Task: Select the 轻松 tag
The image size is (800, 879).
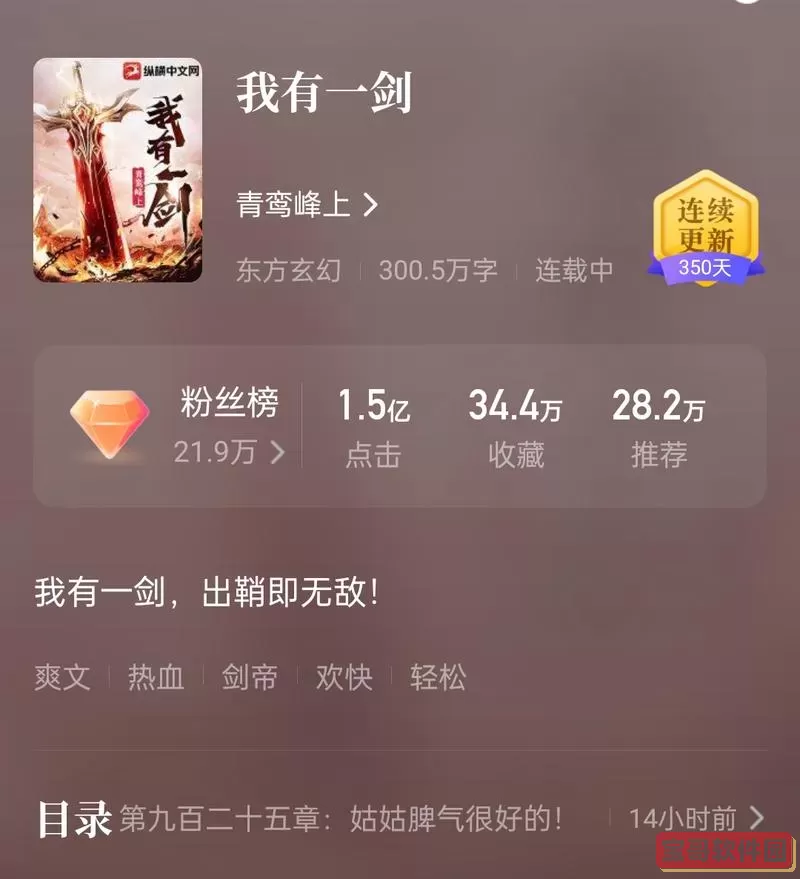Action: coord(438,678)
